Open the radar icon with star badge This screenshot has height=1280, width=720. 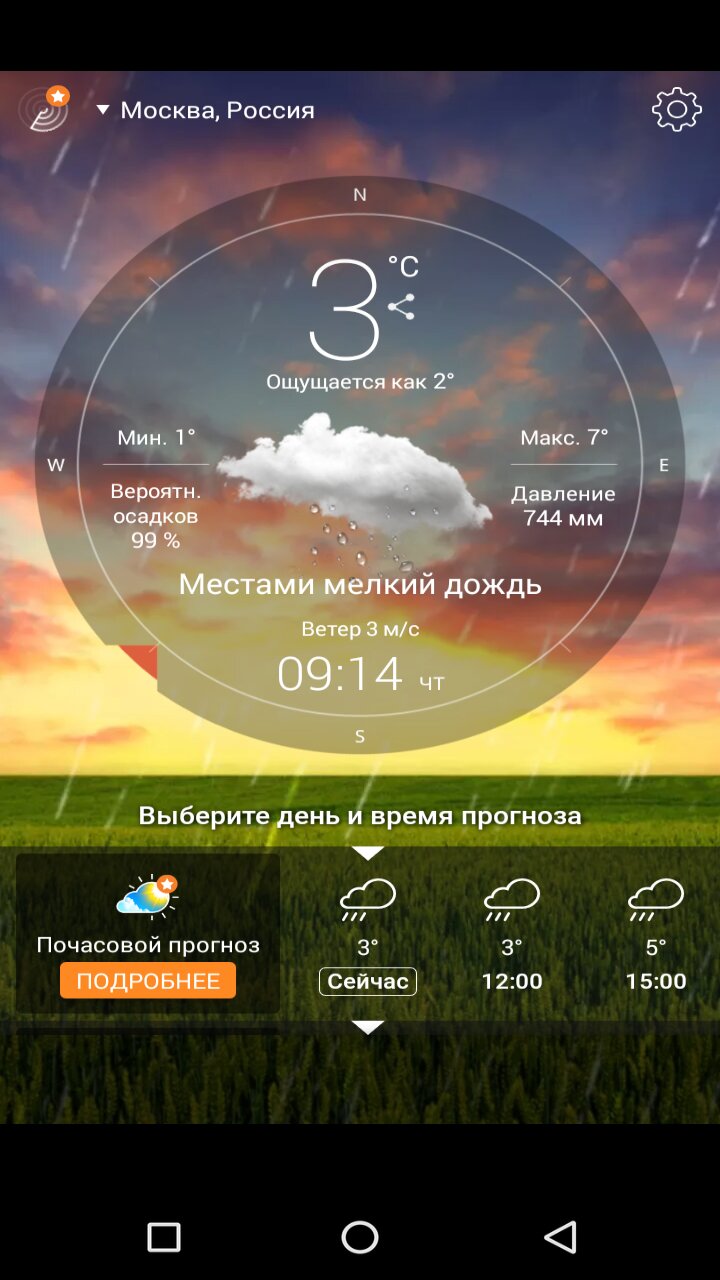tap(45, 109)
